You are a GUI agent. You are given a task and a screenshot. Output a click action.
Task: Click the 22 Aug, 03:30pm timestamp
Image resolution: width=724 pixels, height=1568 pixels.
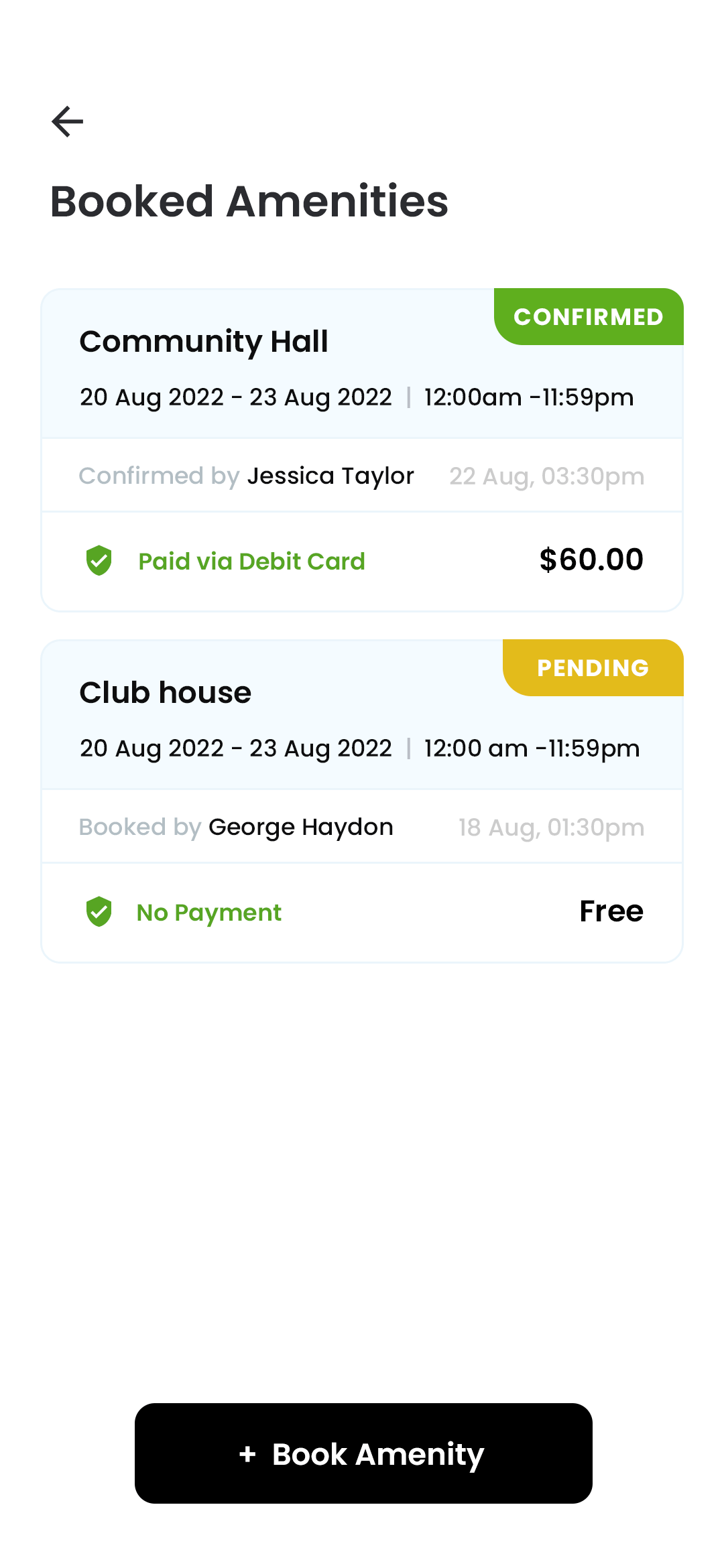547,476
